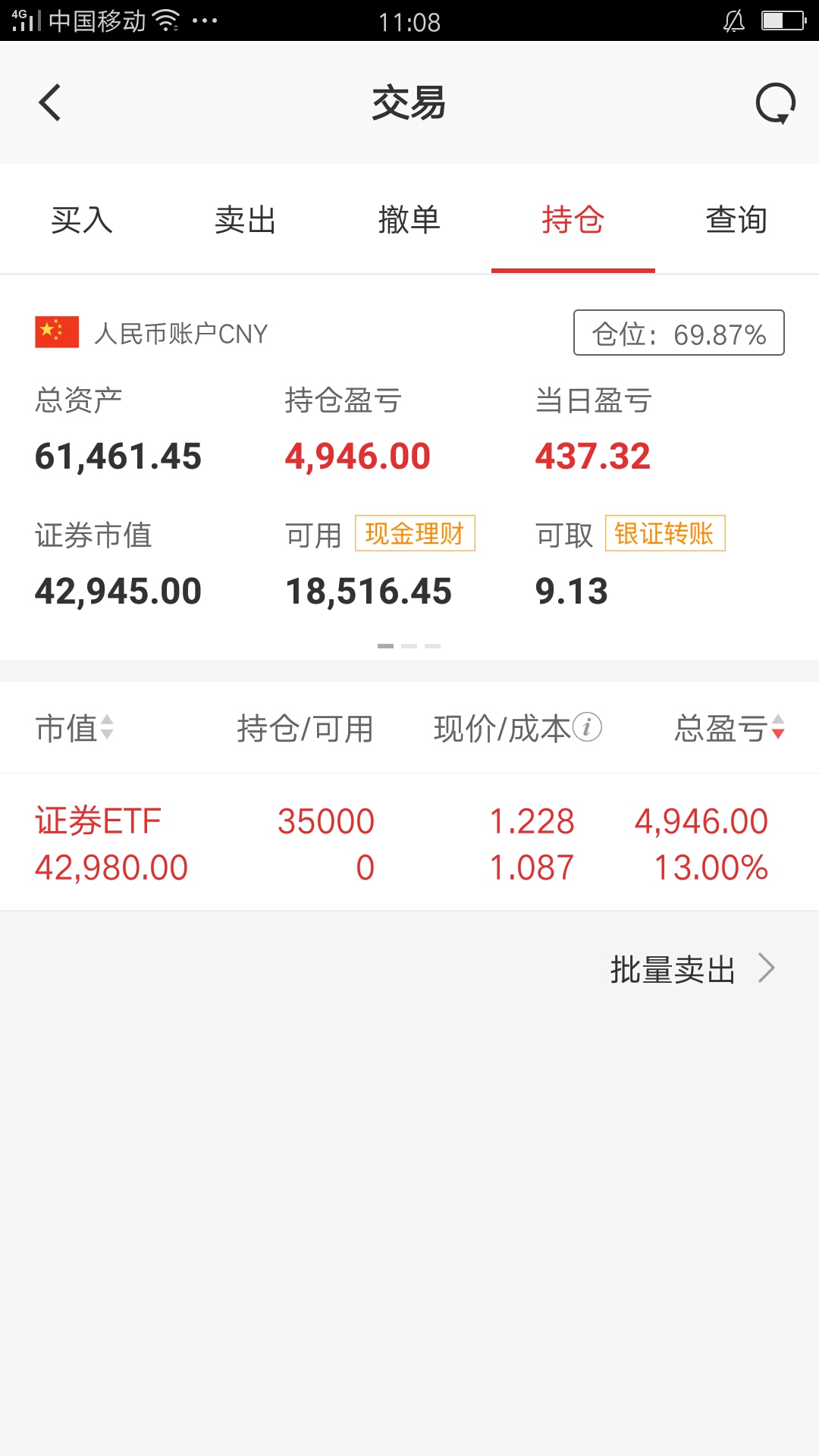Select the 持仓 tab

pyautogui.click(x=573, y=221)
